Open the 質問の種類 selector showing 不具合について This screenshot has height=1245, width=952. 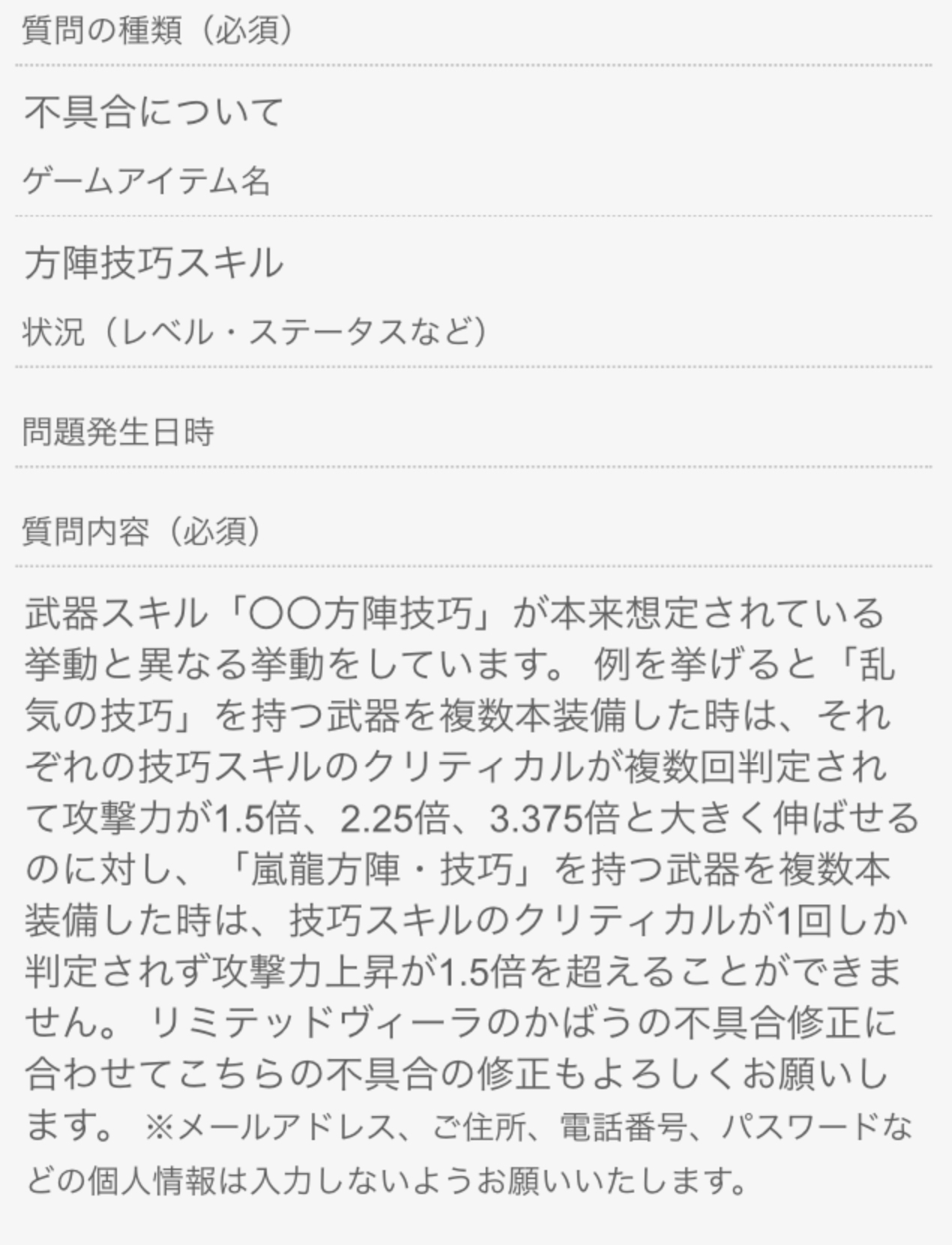(x=154, y=112)
